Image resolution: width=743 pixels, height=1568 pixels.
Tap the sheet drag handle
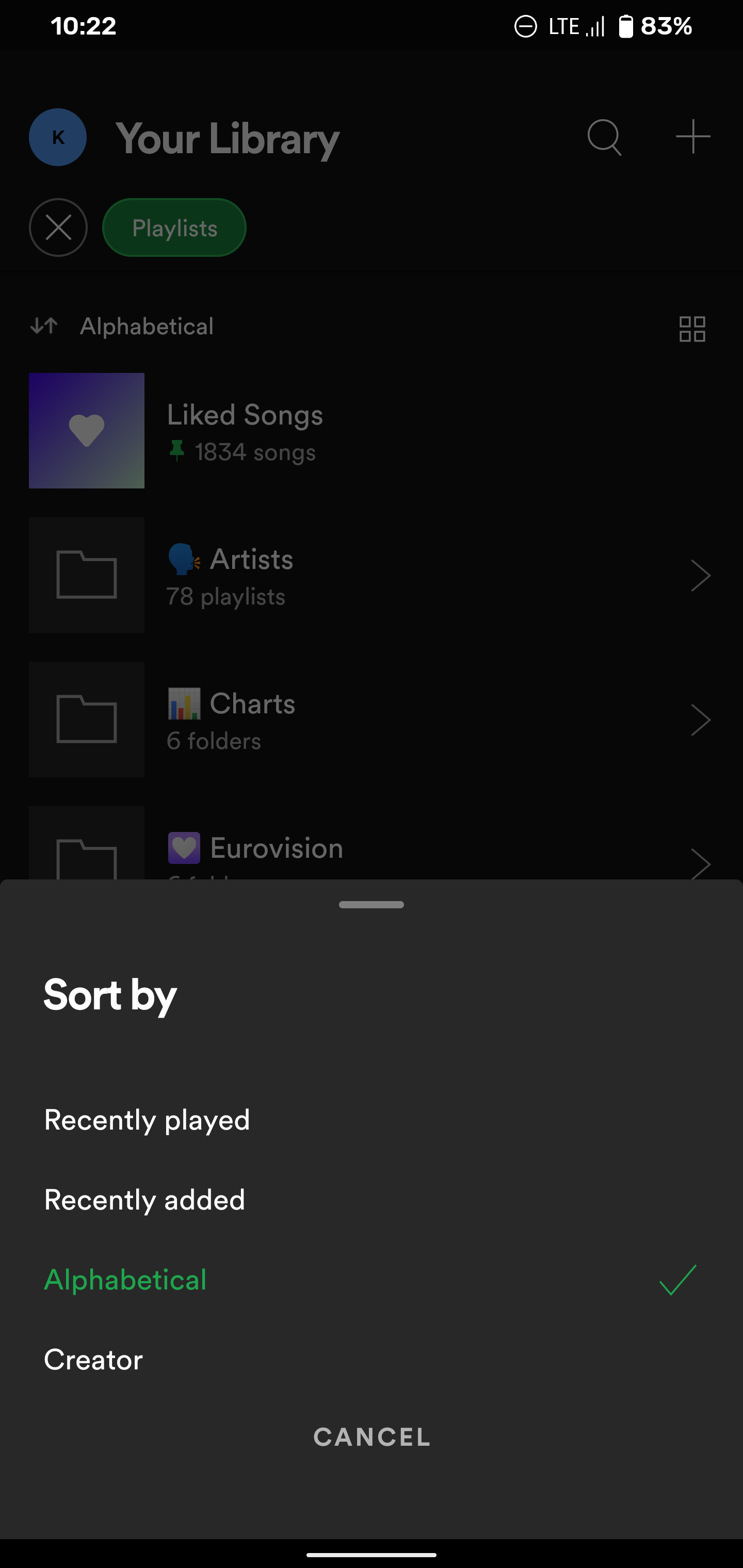tap(372, 905)
